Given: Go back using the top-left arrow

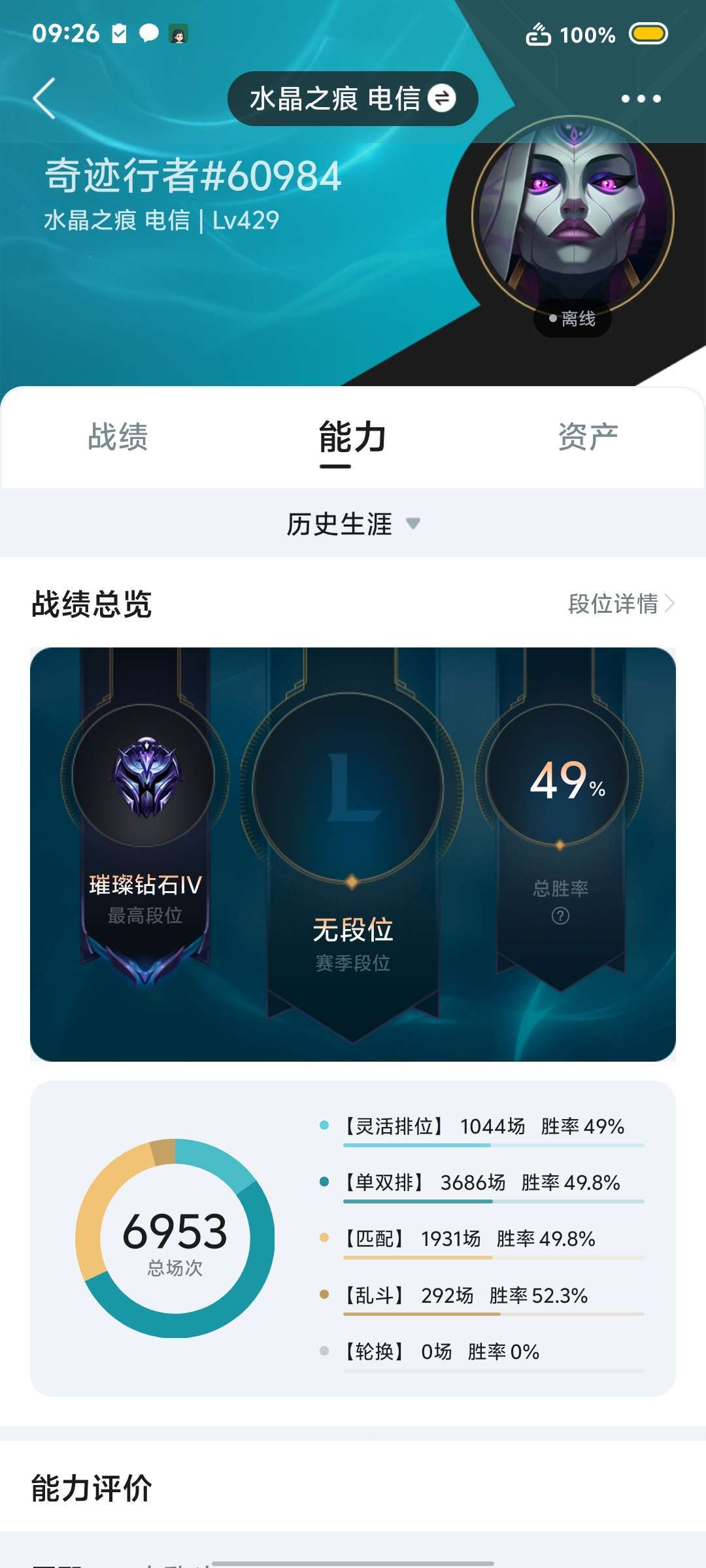Looking at the screenshot, I should 44,99.
